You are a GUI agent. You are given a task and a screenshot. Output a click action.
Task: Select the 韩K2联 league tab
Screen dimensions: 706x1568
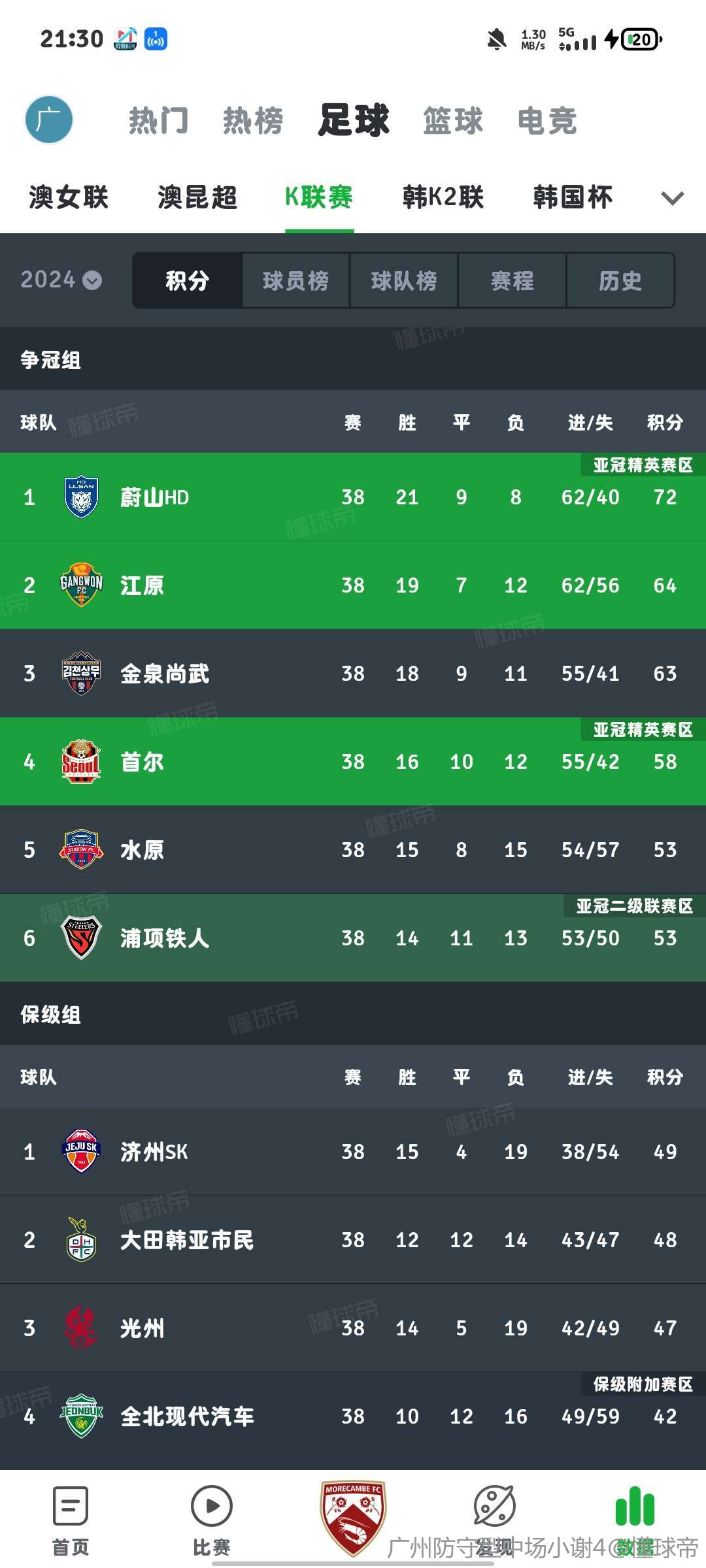443,197
